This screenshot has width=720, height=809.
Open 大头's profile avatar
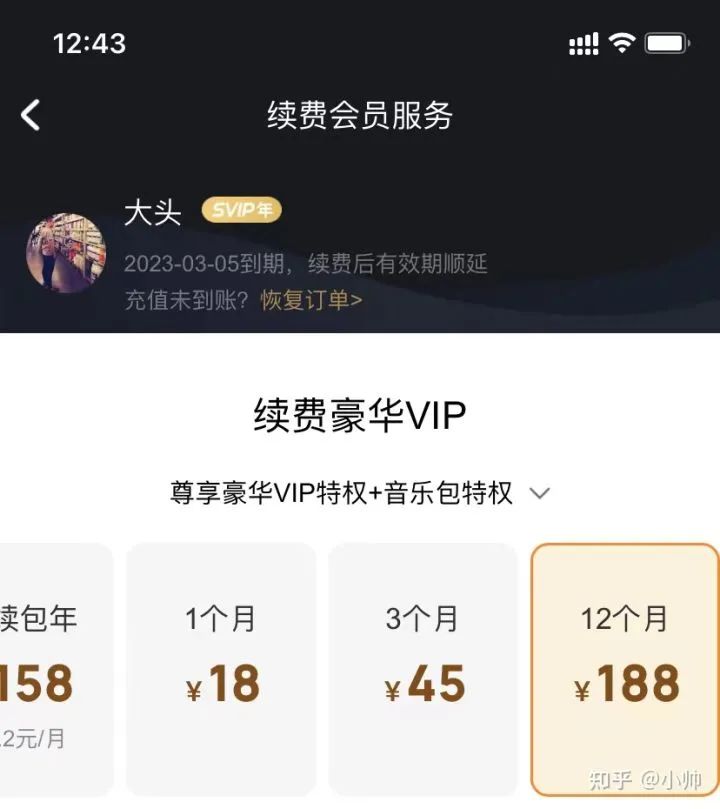pyautogui.click(x=65, y=252)
